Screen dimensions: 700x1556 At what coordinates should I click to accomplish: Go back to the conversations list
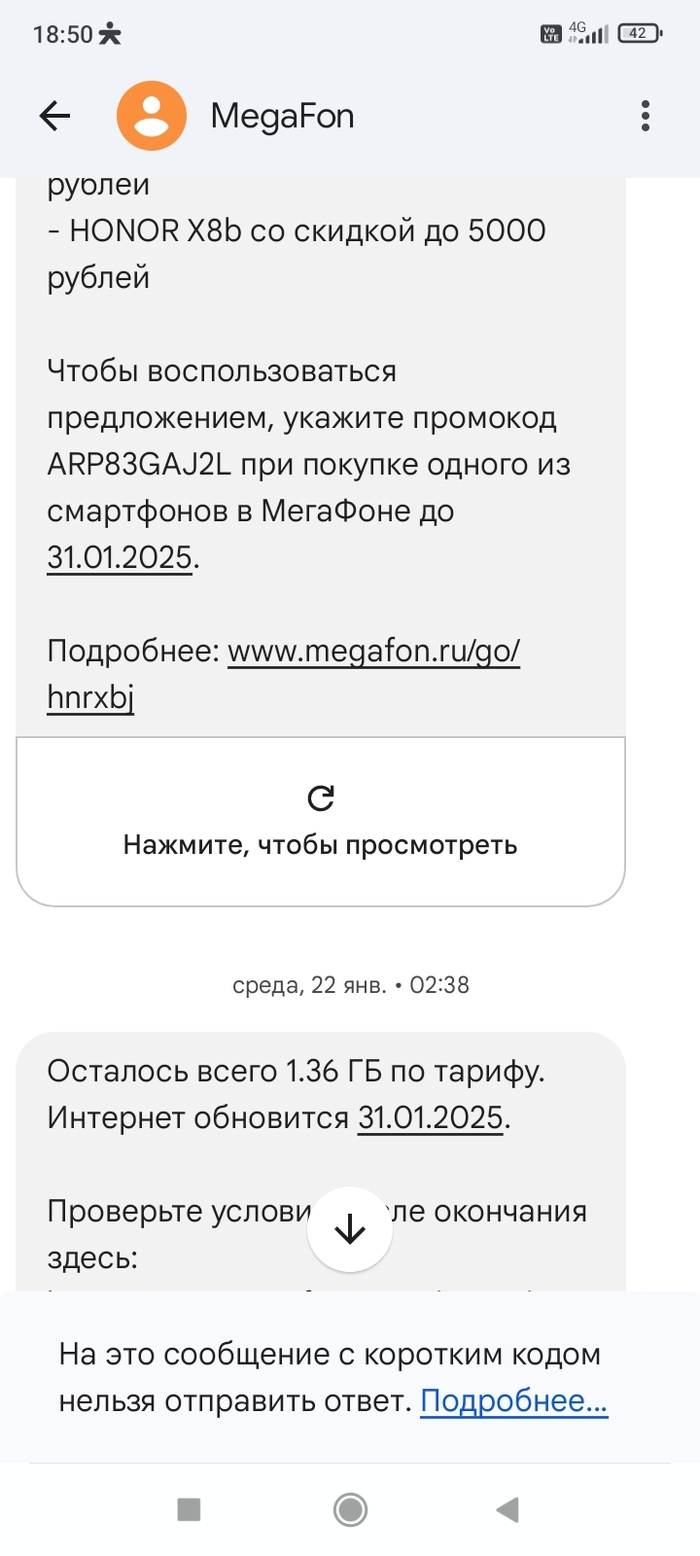pyautogui.click(x=55, y=117)
